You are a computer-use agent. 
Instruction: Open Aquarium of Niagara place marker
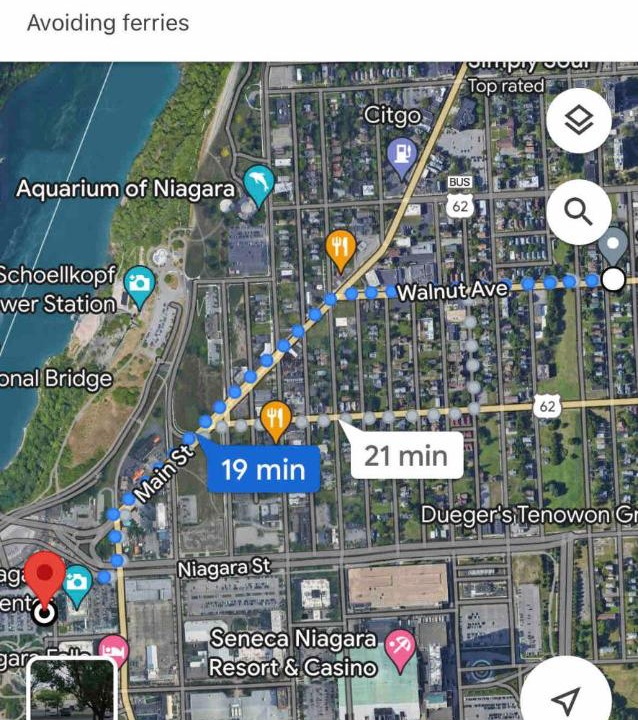pos(259,184)
